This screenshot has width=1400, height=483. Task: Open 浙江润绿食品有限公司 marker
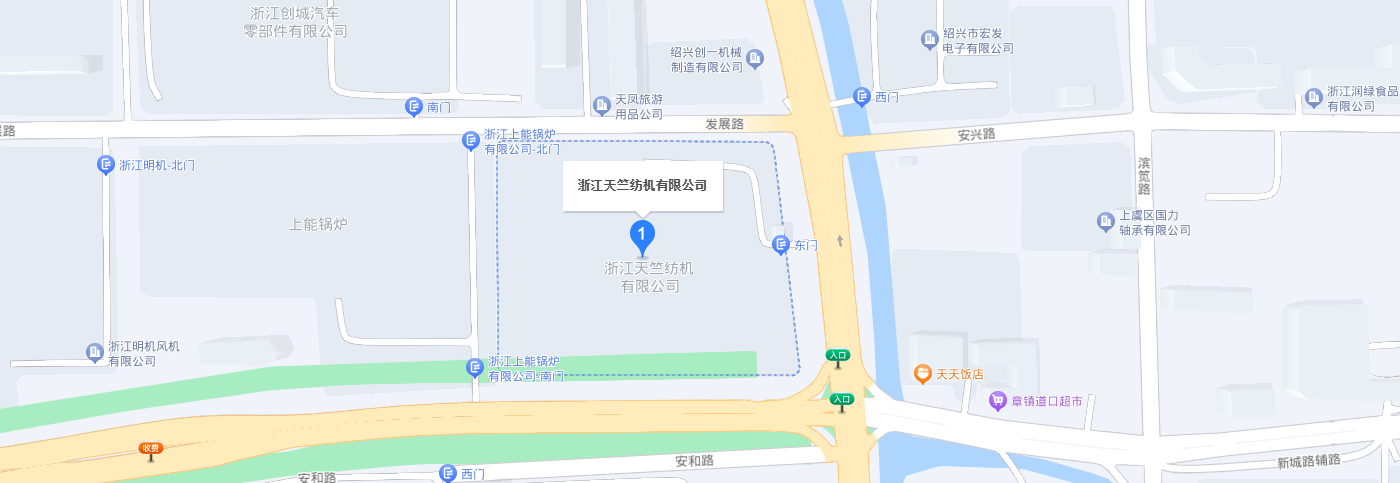coord(1313,98)
